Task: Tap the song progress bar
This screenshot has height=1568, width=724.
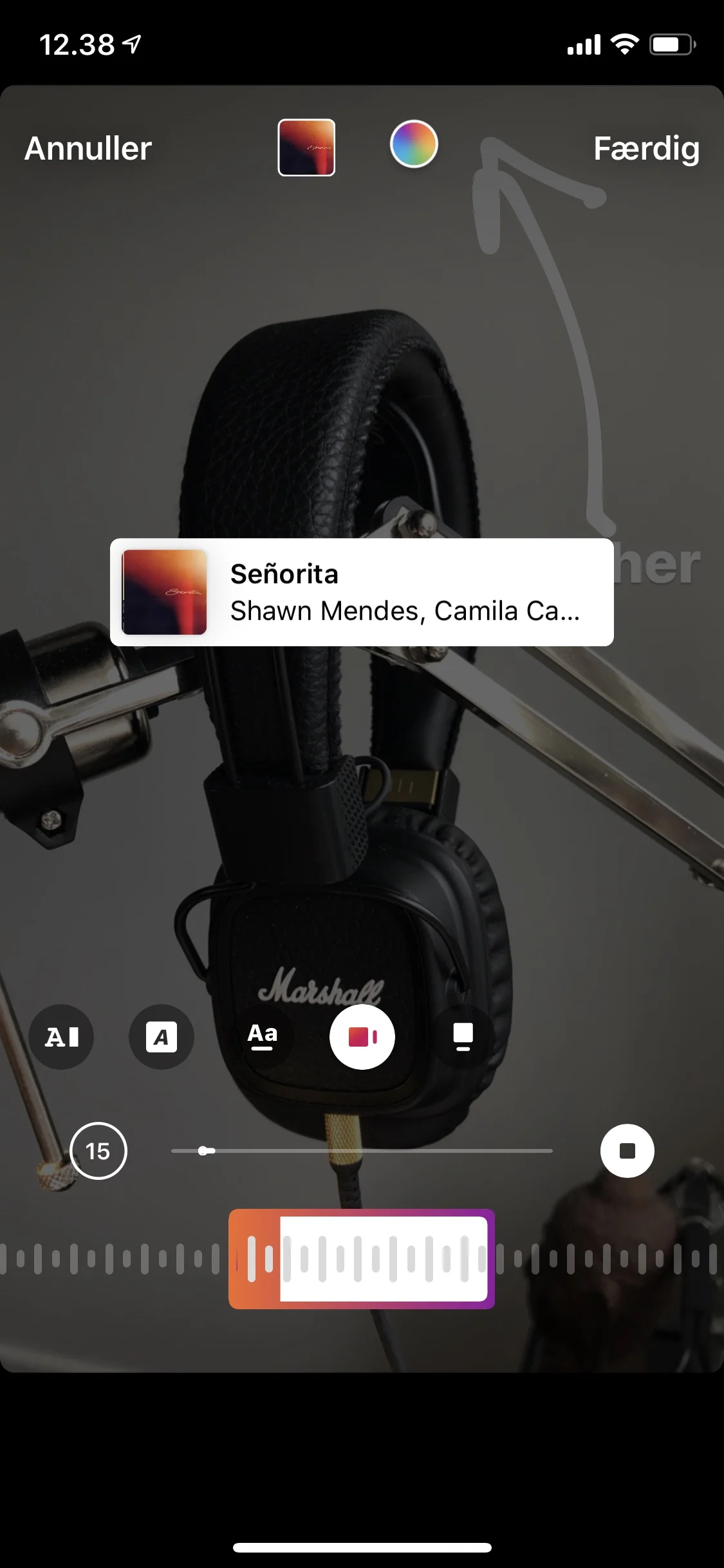Action: (x=362, y=1151)
